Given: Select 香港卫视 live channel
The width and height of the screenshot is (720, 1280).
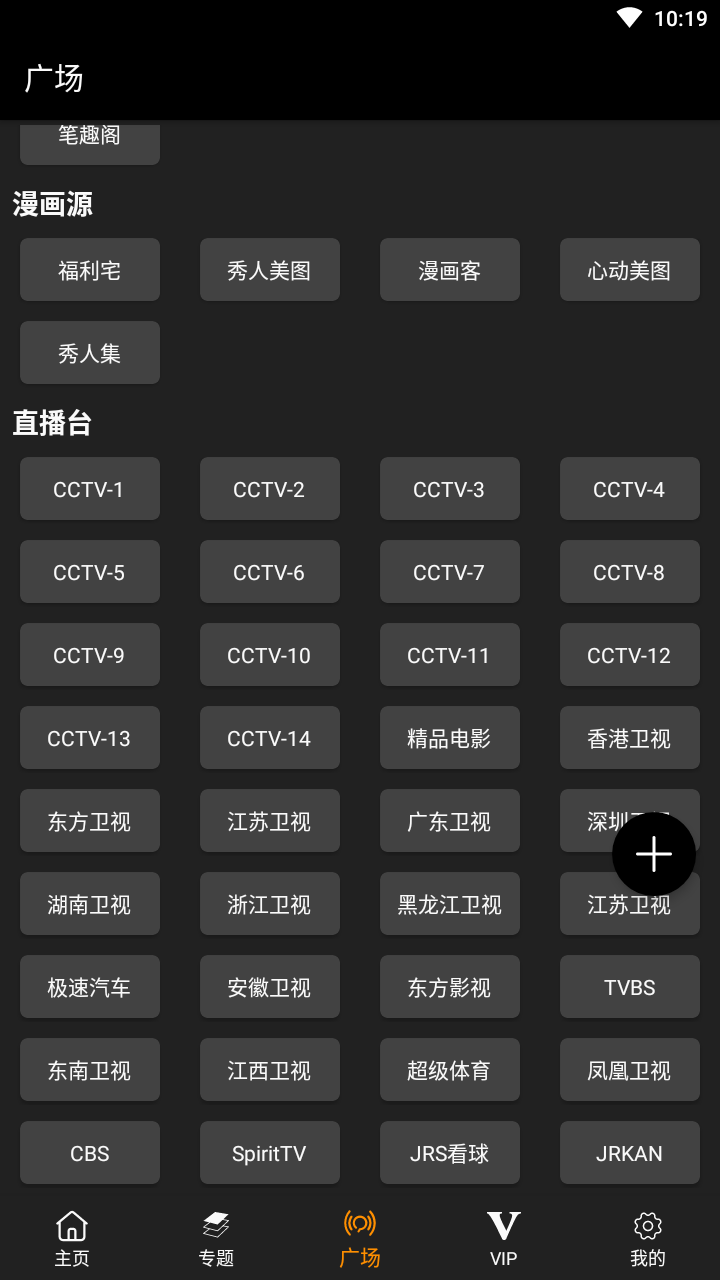Looking at the screenshot, I should coord(629,738).
